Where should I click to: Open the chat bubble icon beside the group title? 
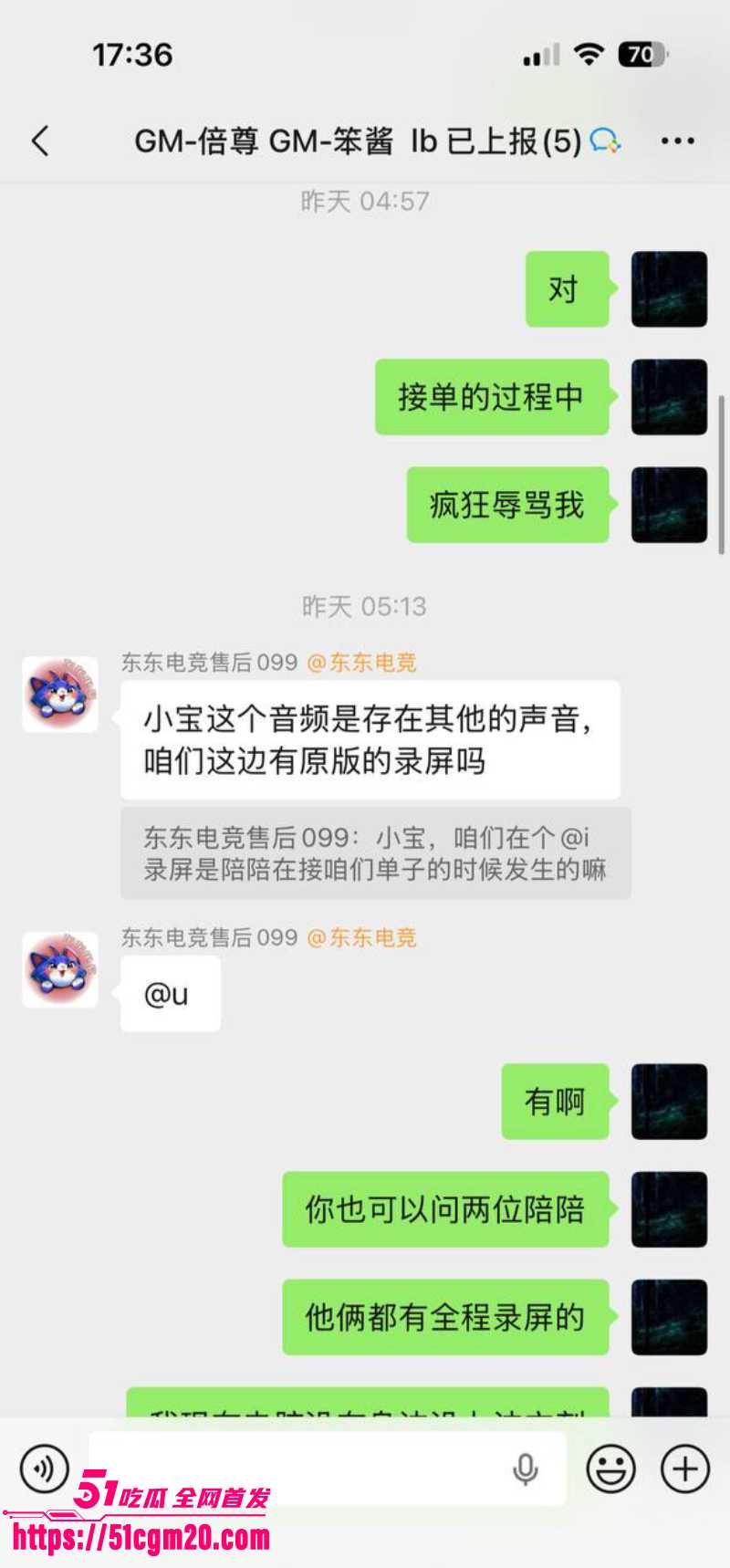click(604, 141)
